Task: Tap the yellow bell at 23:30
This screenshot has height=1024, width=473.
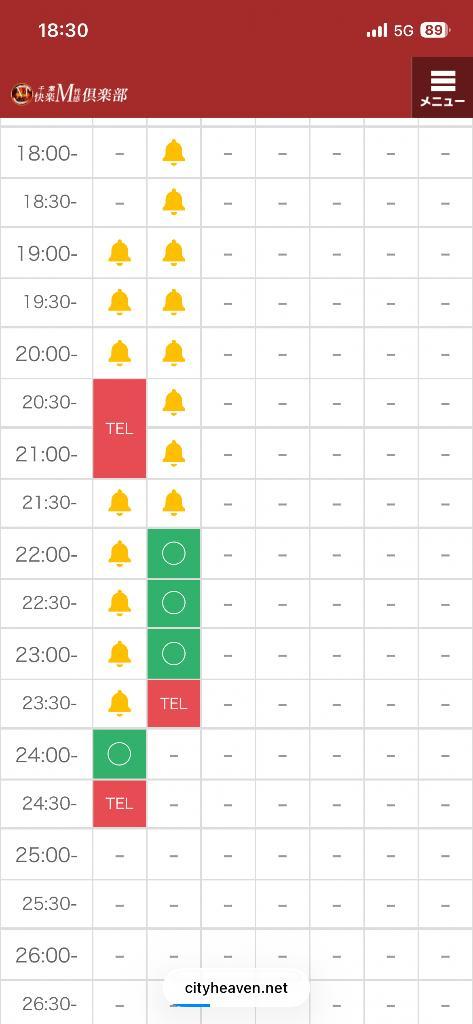Action: point(120,703)
